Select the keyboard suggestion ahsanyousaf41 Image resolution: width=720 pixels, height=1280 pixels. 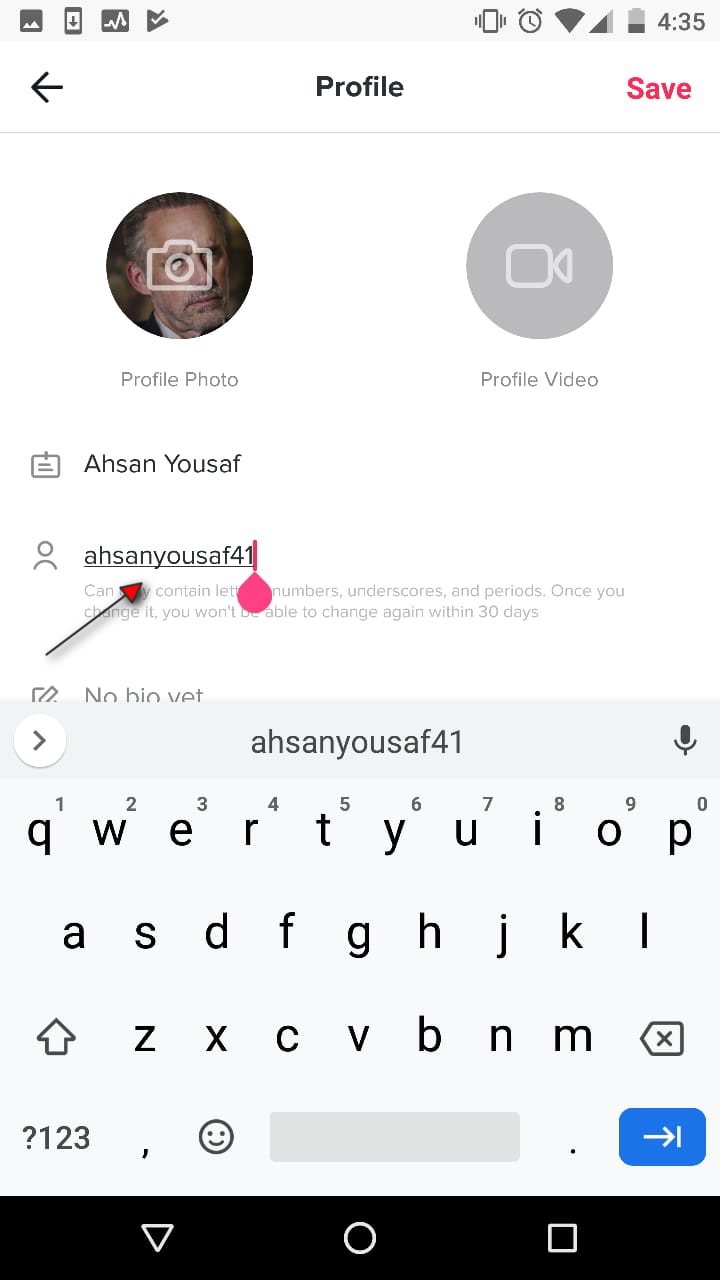pyautogui.click(x=357, y=742)
